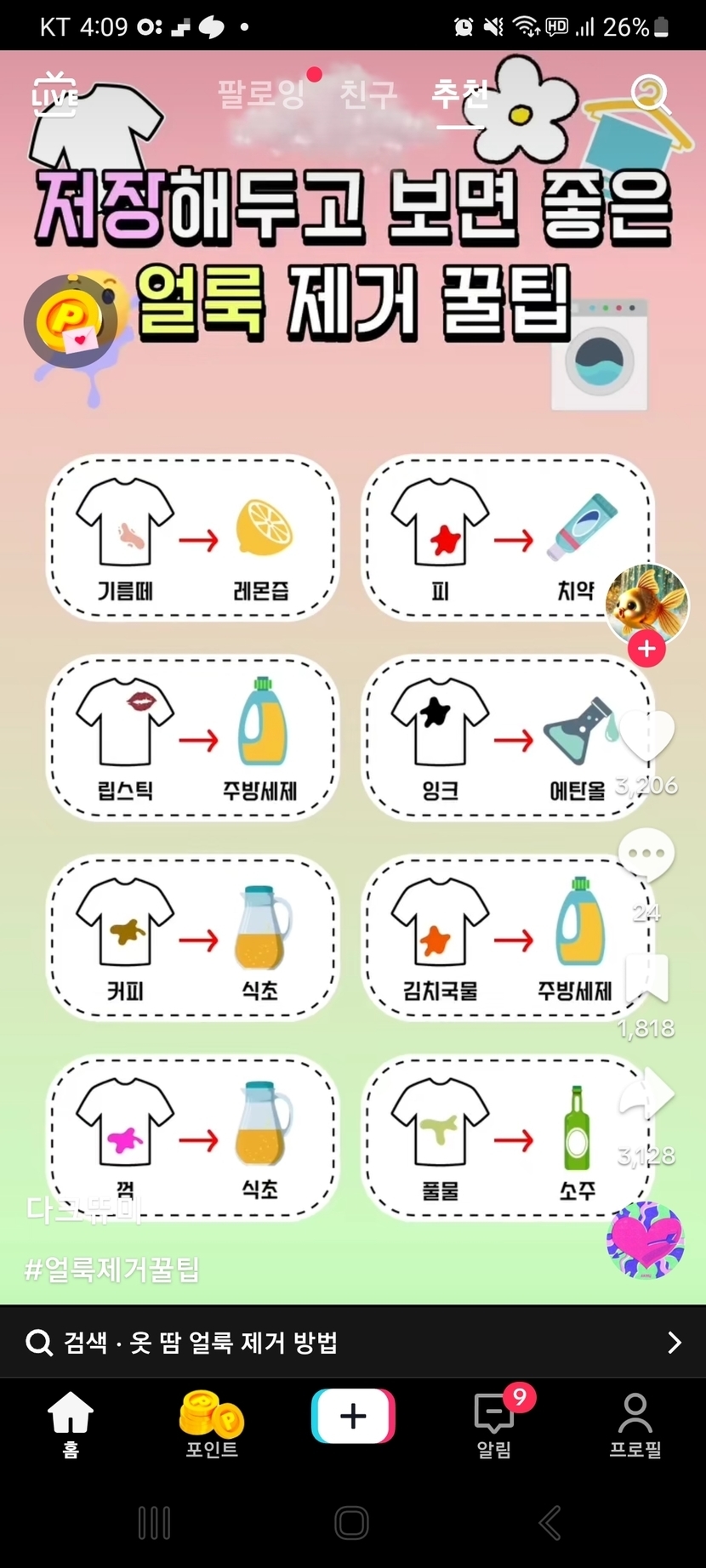Open the LIVE icon
The image size is (706, 1568).
pyautogui.click(x=54, y=94)
